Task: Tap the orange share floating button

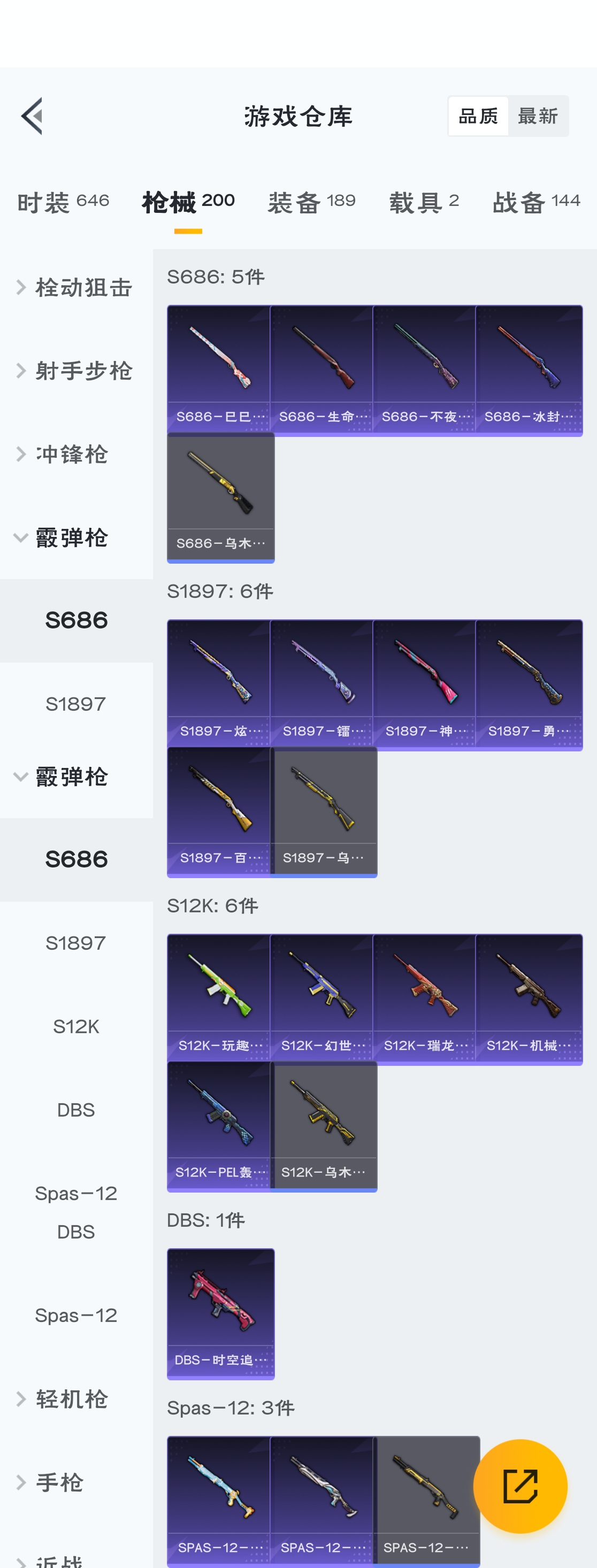Action: coord(521,1486)
